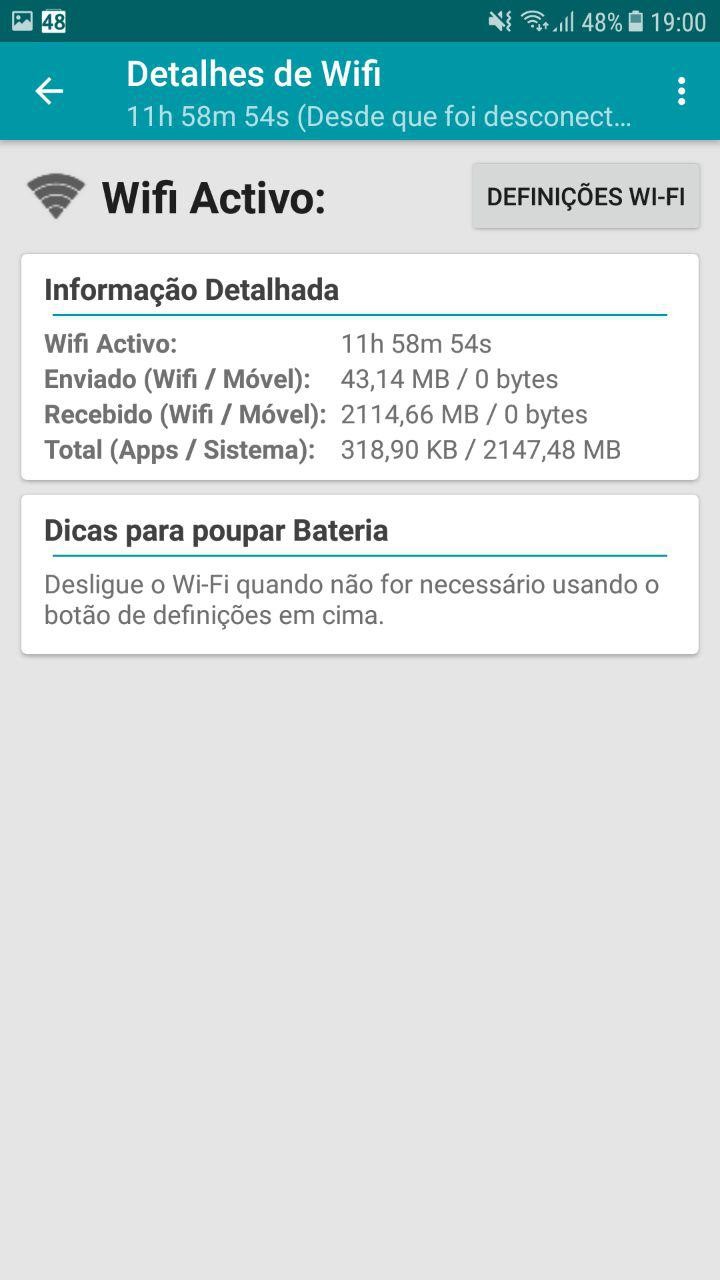Open Definições Wi-Fi settings
Image resolution: width=720 pixels, height=1280 pixels.
[586, 196]
